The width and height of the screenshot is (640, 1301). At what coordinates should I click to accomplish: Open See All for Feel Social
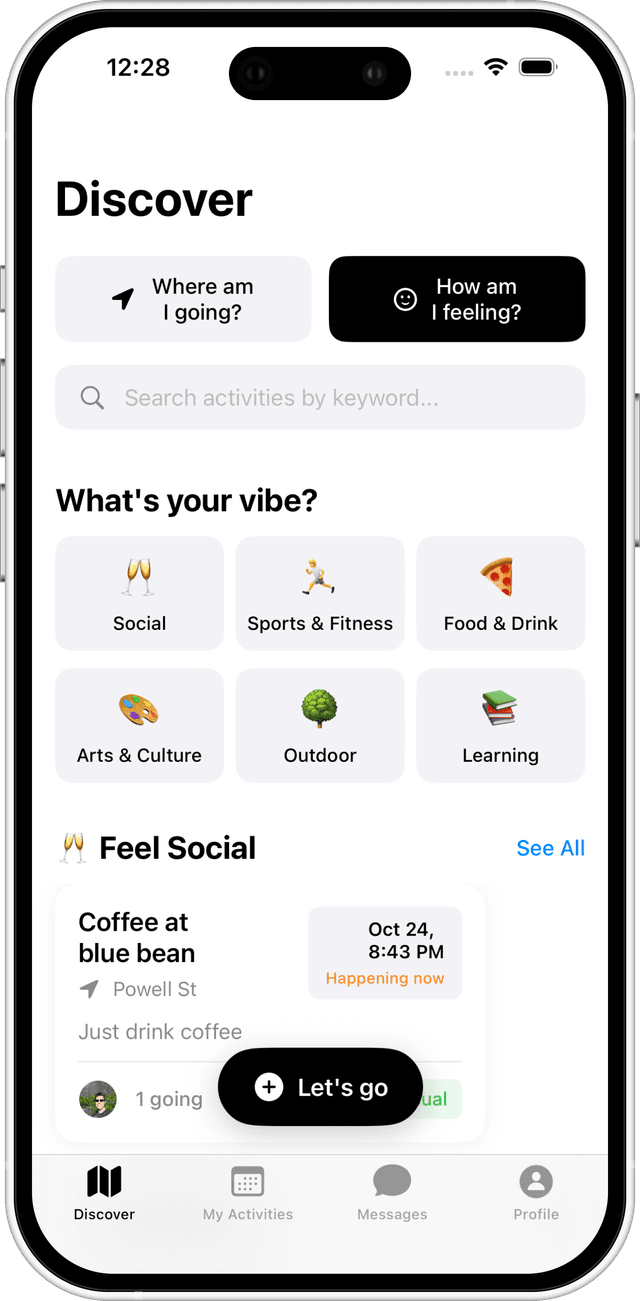550,848
